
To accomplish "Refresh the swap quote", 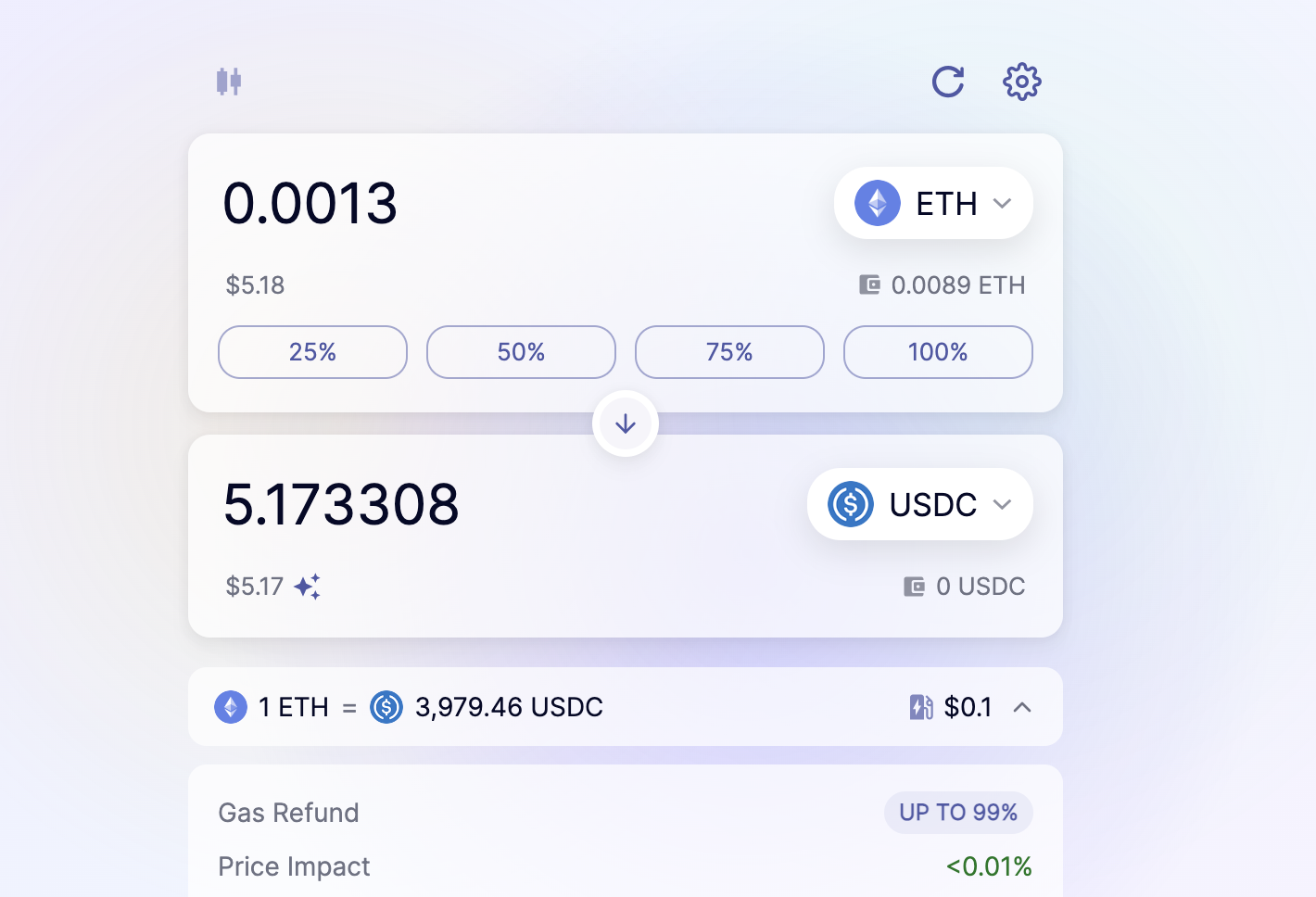I will tap(948, 82).
